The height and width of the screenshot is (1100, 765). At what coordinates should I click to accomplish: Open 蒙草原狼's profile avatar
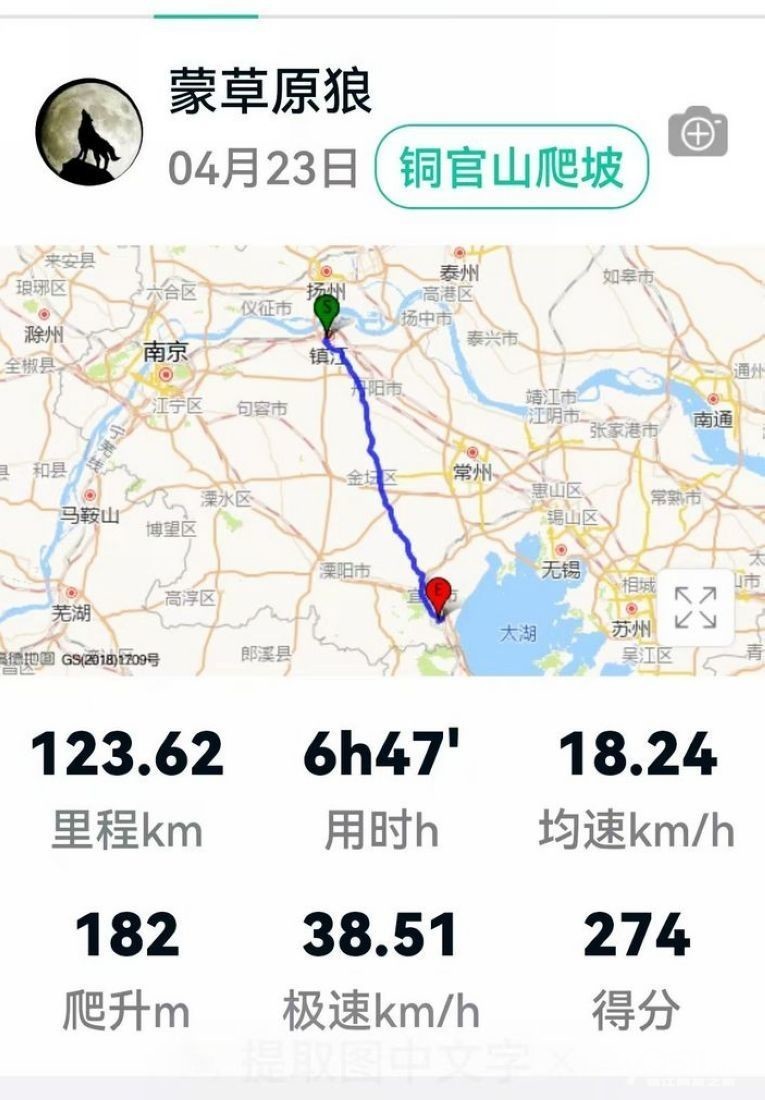(89, 131)
